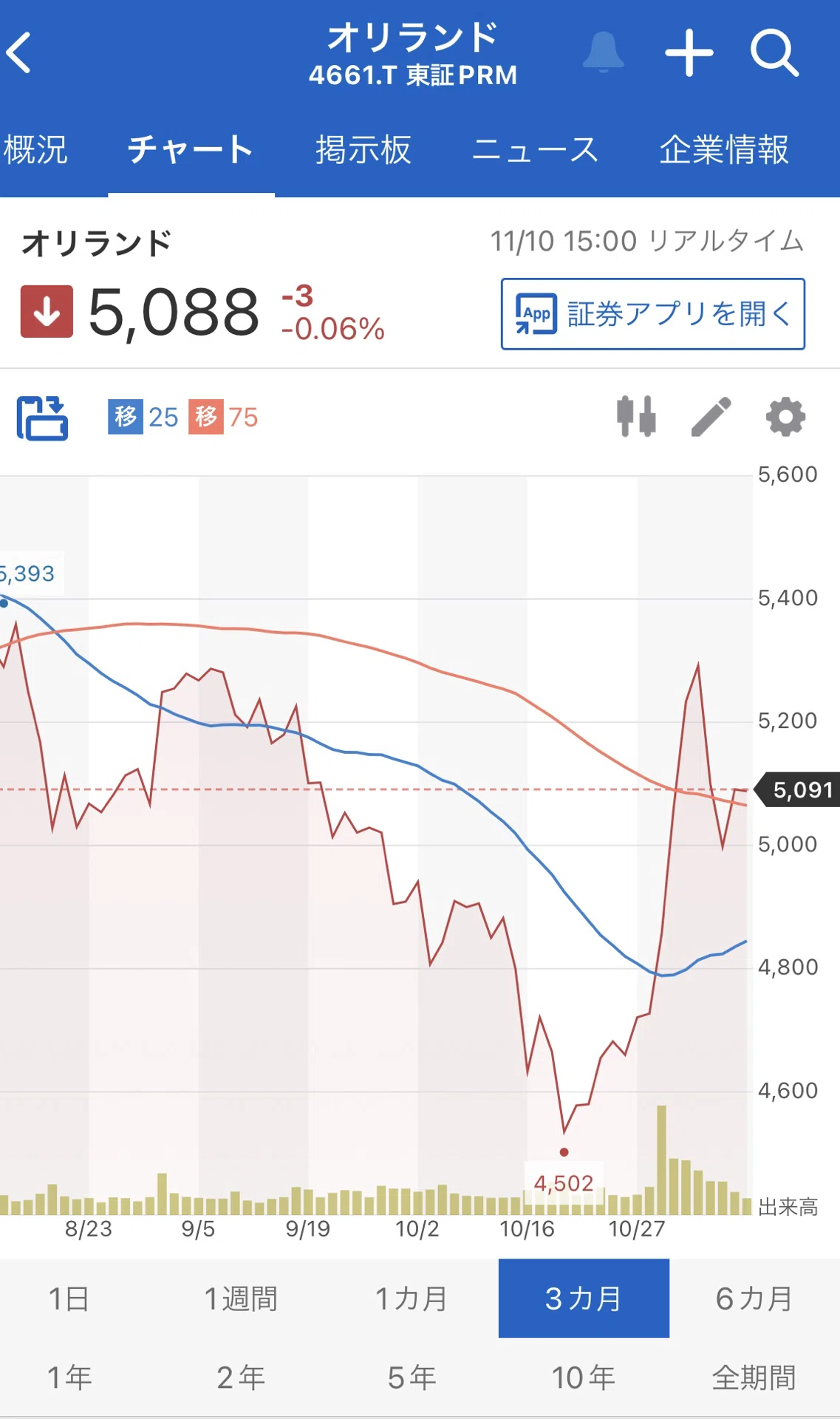Image resolution: width=840 pixels, height=1419 pixels.
Task: Open the chart drawing pencil tool
Action: coord(711,417)
